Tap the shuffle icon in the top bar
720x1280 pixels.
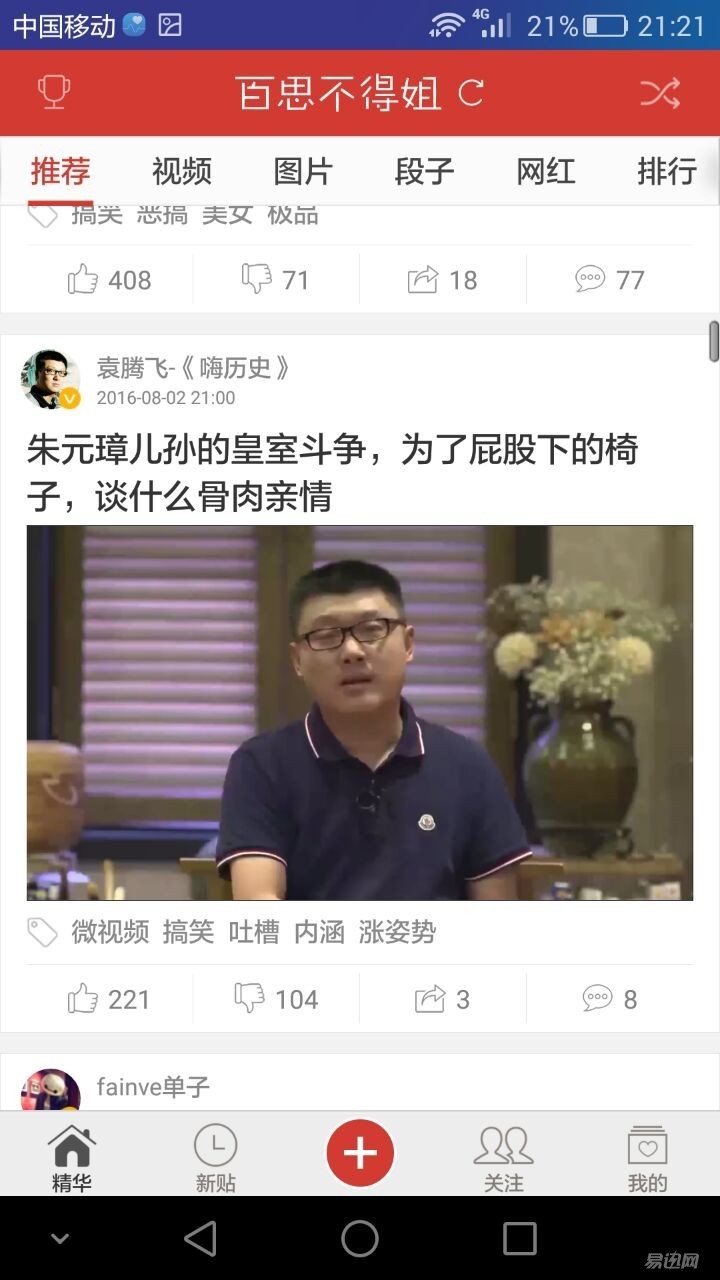pos(660,93)
